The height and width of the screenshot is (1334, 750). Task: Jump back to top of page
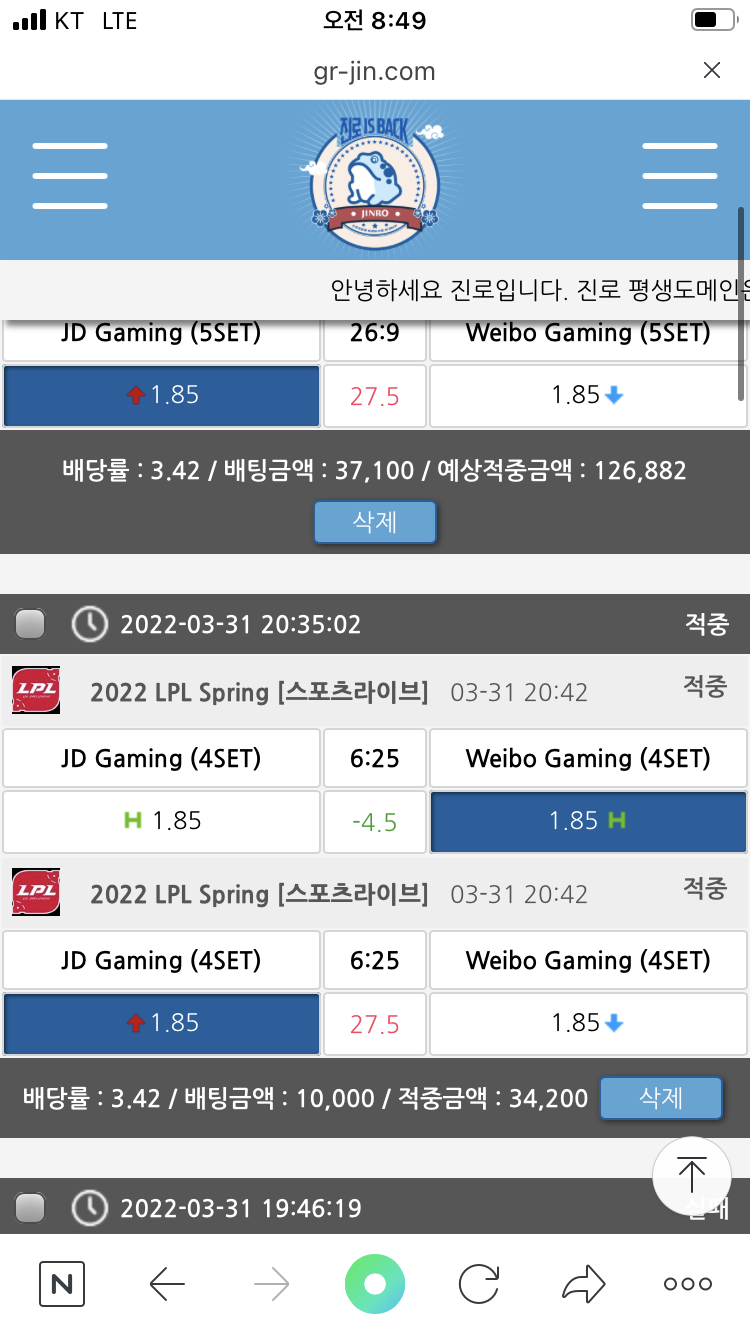691,1175
